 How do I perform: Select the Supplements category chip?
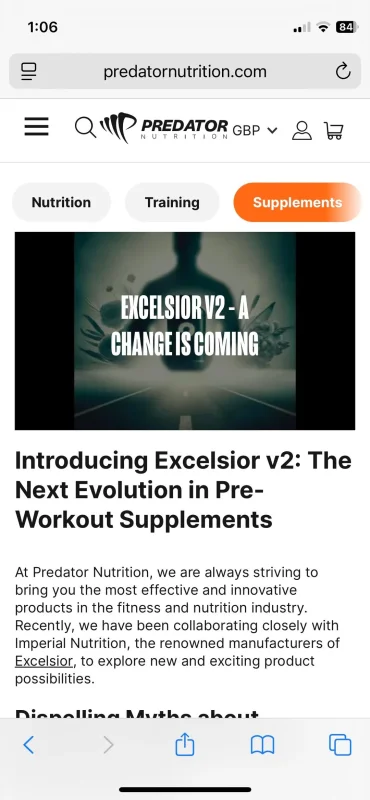pos(298,203)
